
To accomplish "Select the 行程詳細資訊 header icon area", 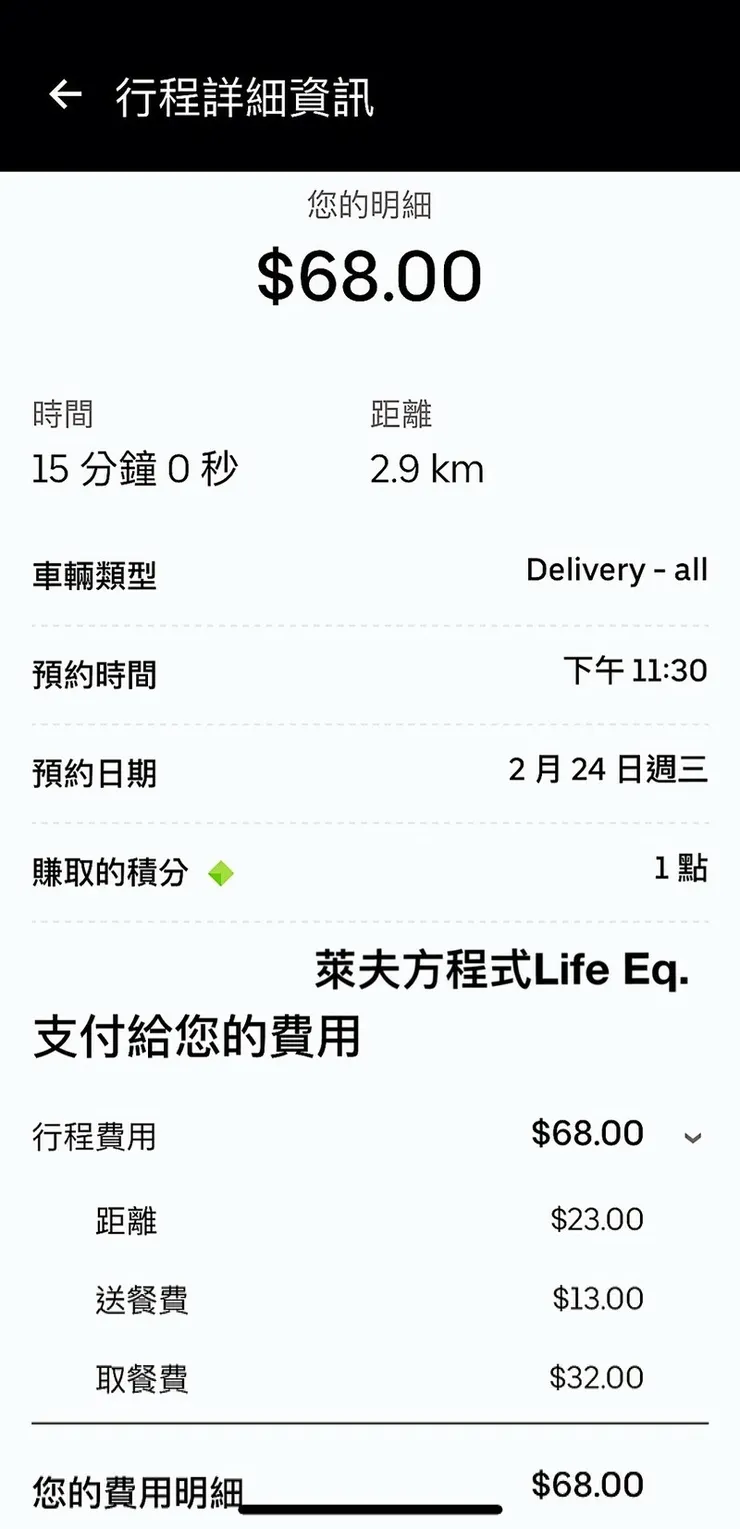I will (x=244, y=94).
